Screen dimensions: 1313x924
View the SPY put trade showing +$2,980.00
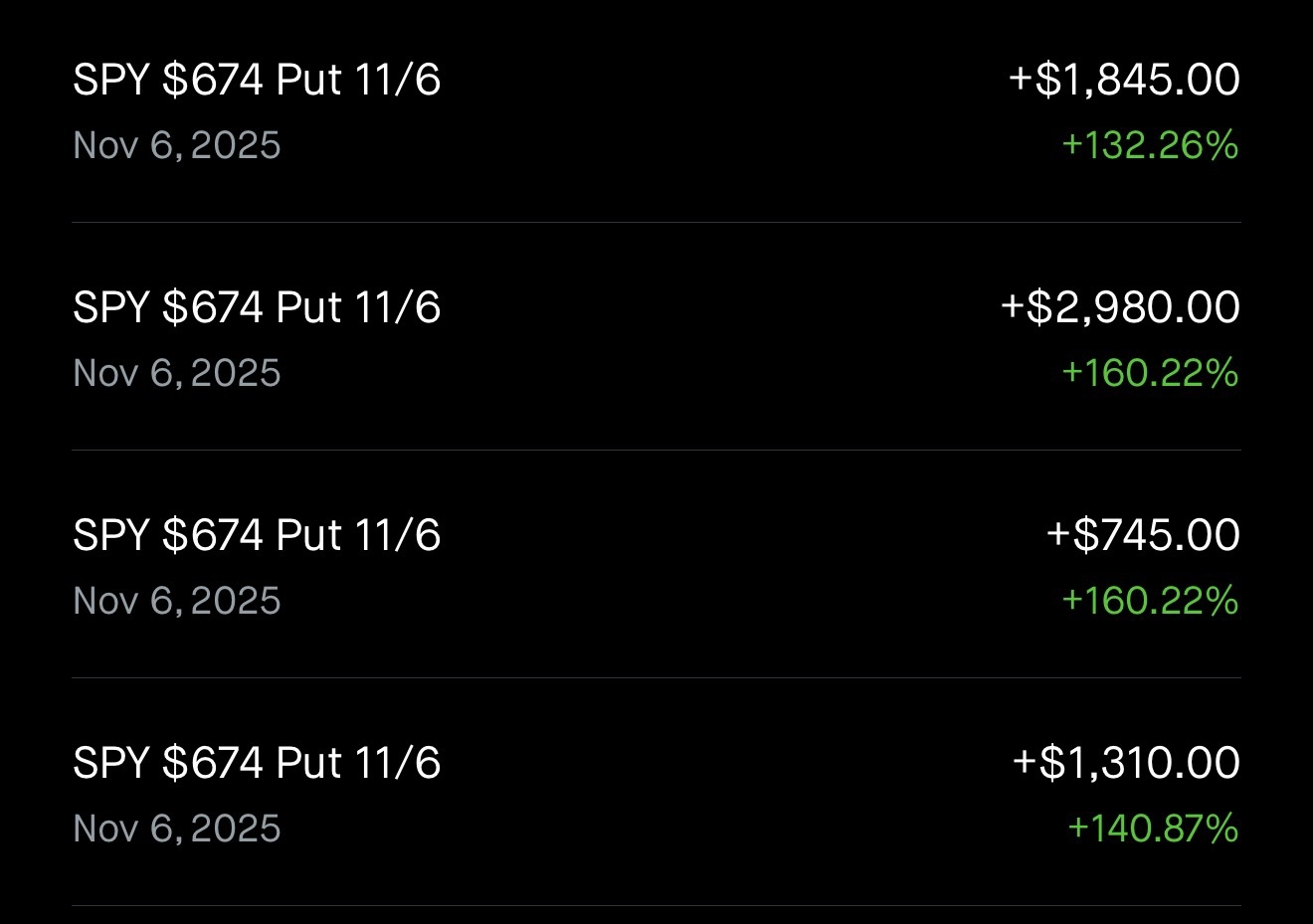tap(656, 338)
